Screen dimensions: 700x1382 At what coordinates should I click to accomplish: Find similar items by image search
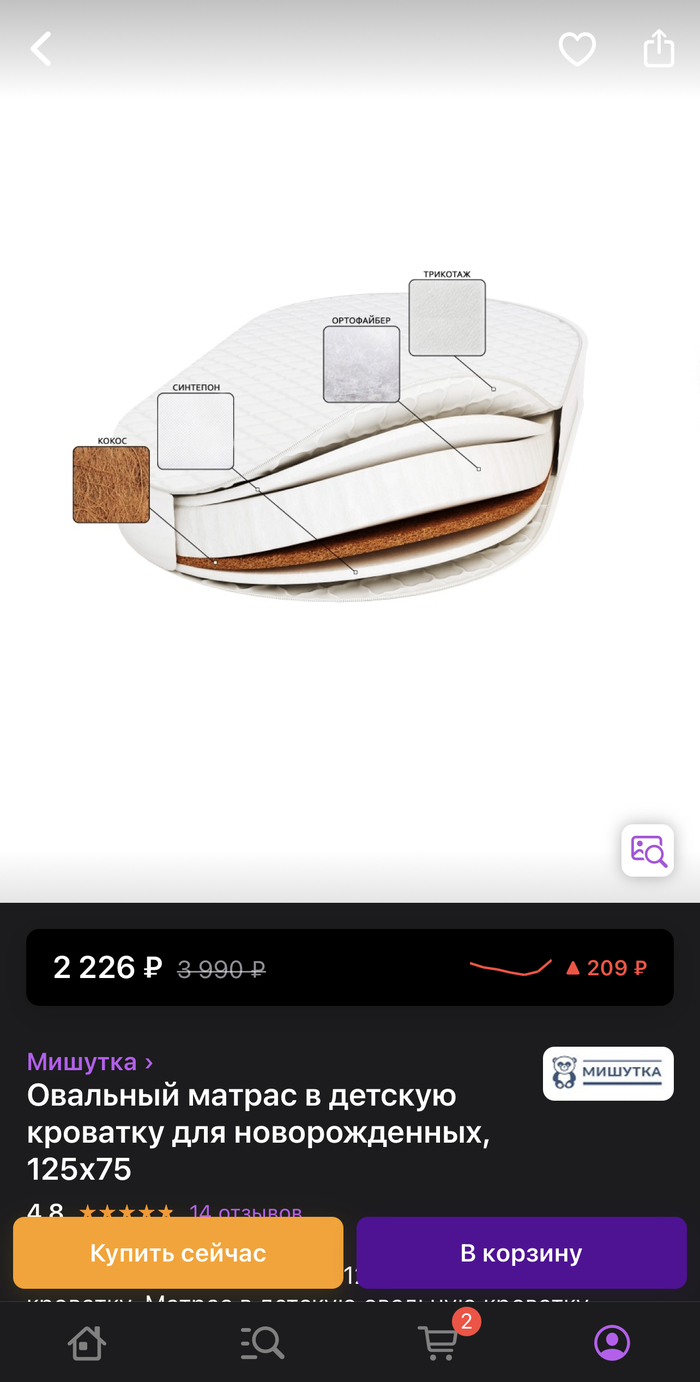[x=647, y=850]
